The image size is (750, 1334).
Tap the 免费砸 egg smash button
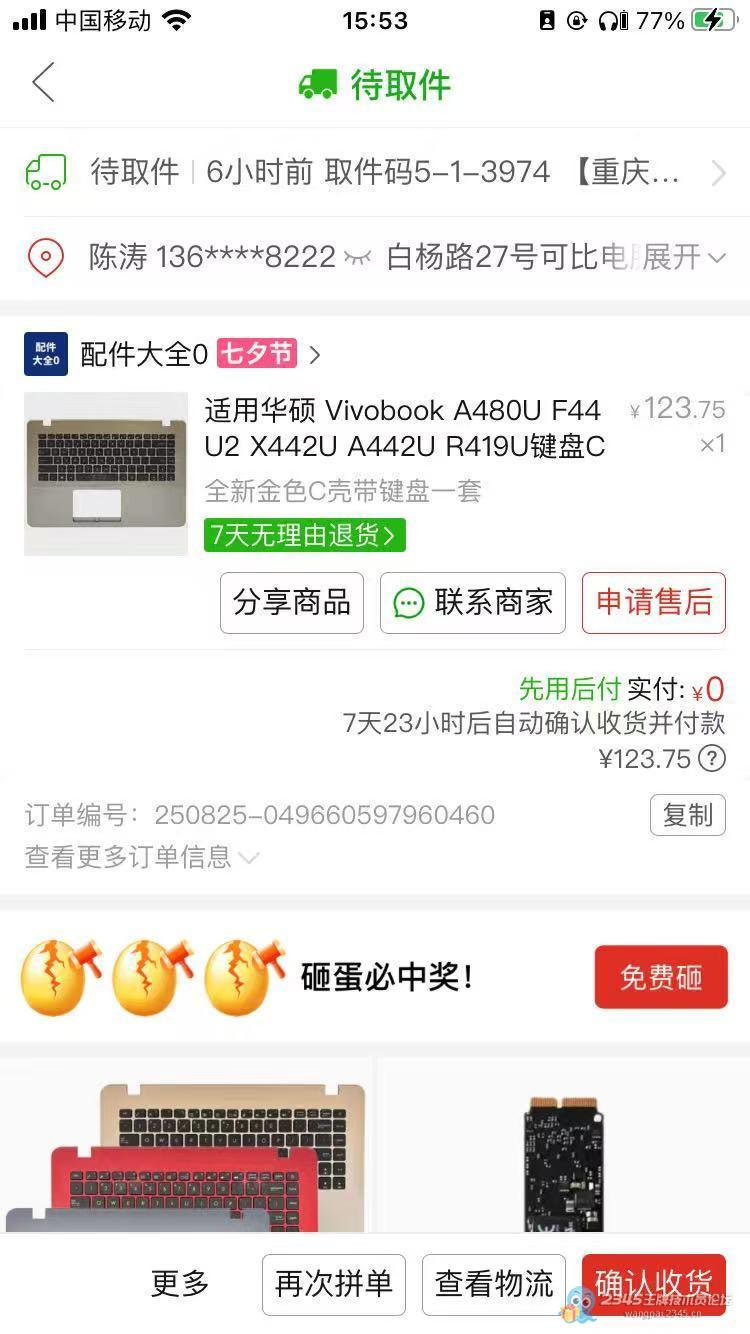click(660, 977)
